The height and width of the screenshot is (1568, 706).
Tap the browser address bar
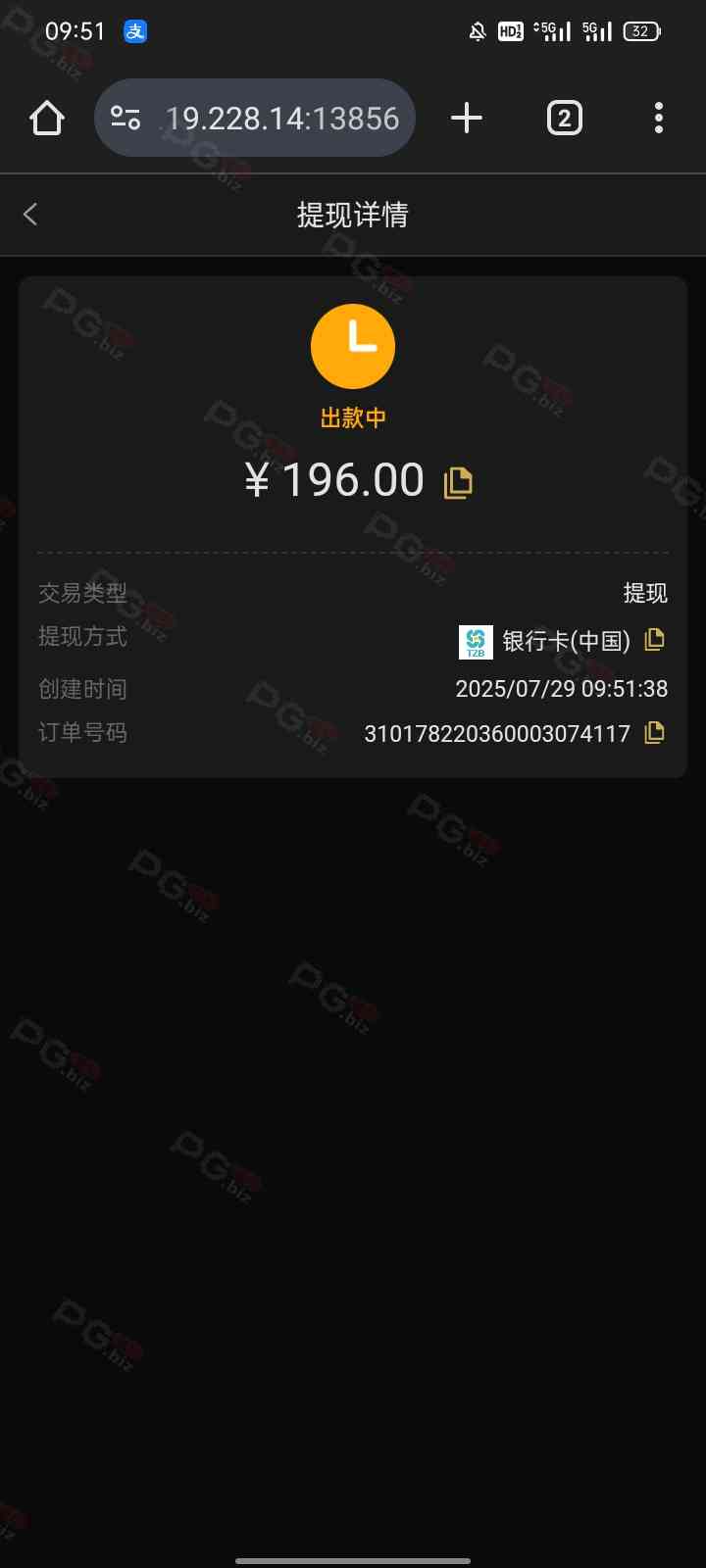[282, 119]
